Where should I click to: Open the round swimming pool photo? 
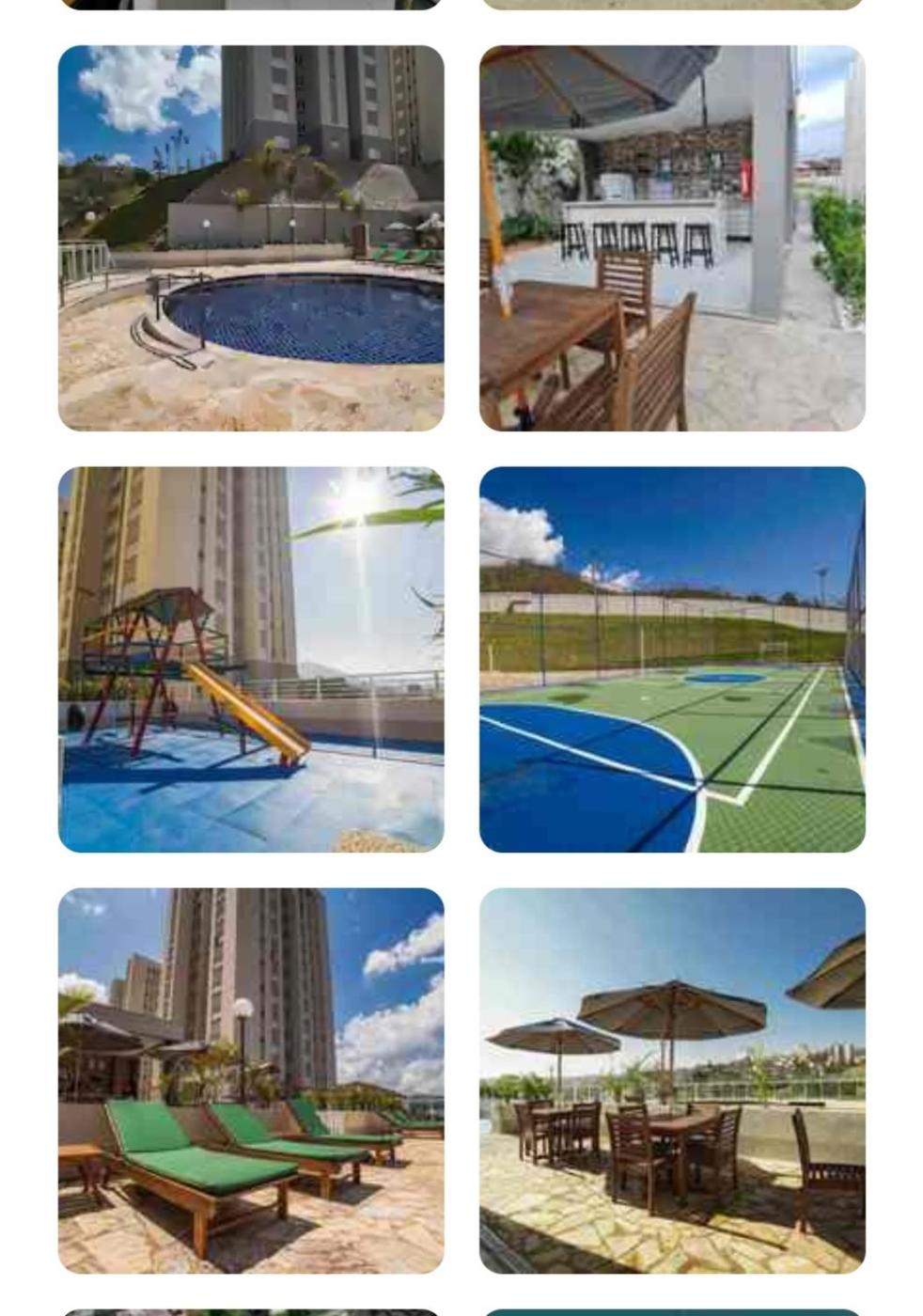point(251,238)
